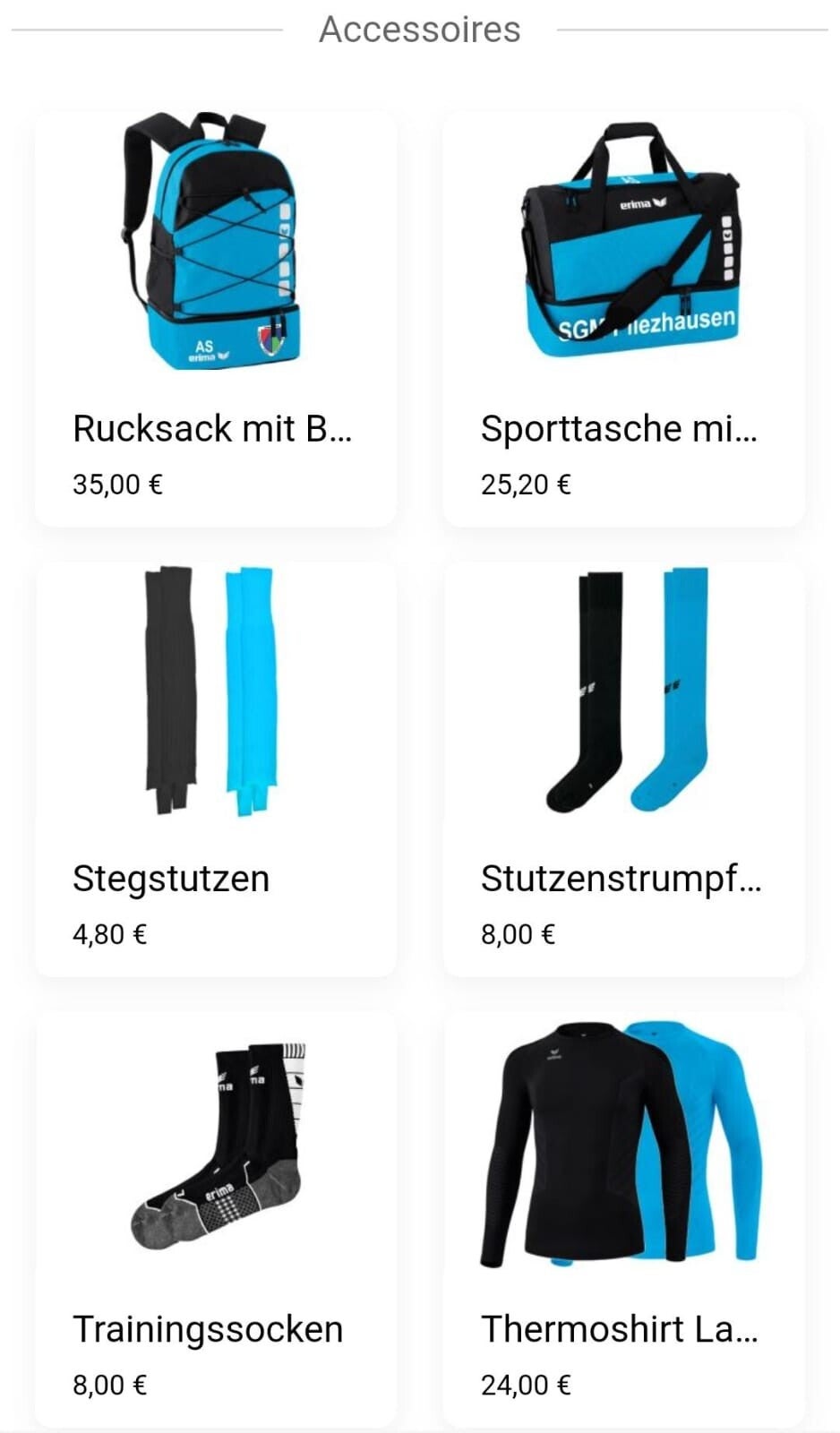
Task: View the Sporttasche product for 25,20 €
Action: click(623, 319)
